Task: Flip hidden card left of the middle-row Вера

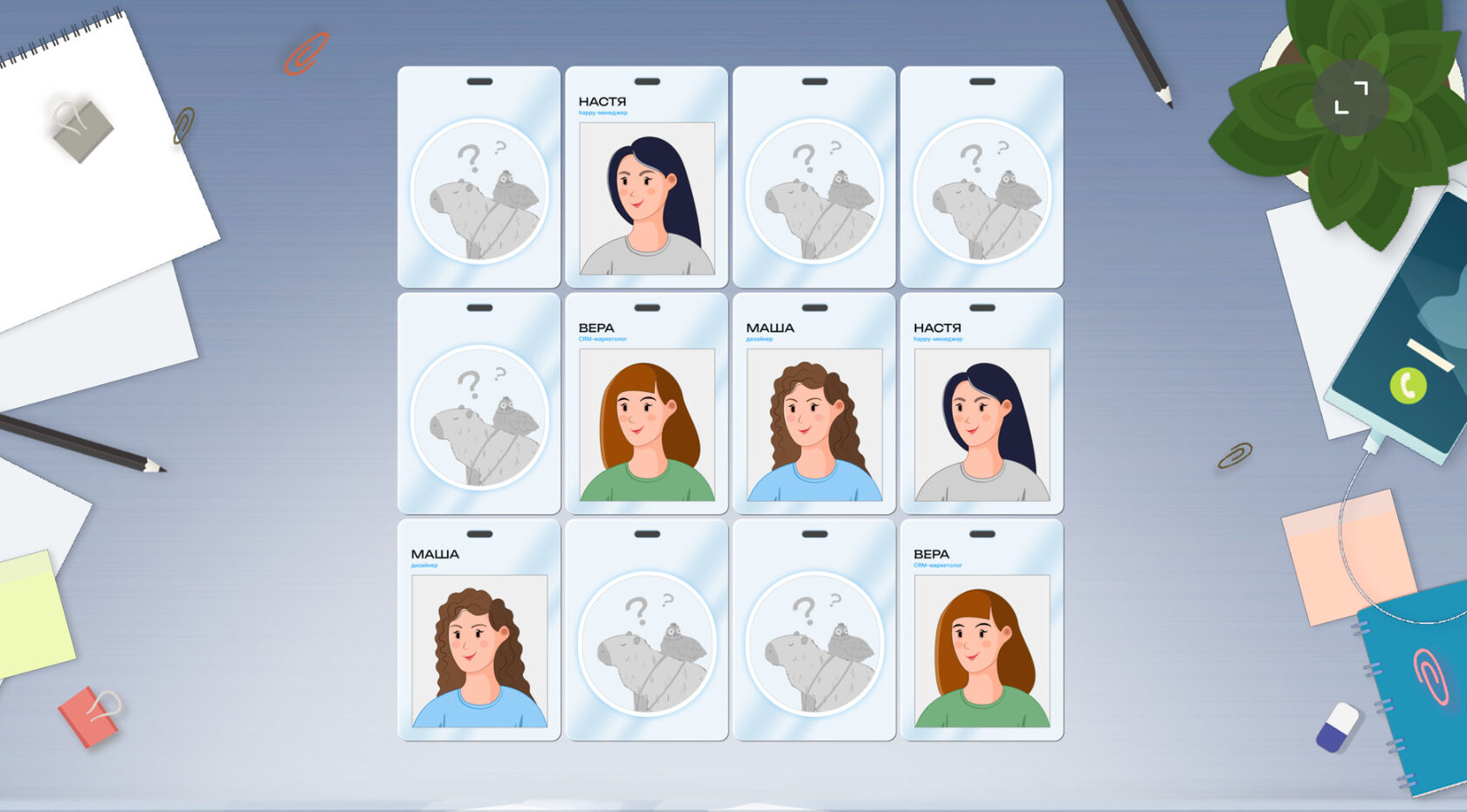Action: pyautogui.click(x=479, y=403)
